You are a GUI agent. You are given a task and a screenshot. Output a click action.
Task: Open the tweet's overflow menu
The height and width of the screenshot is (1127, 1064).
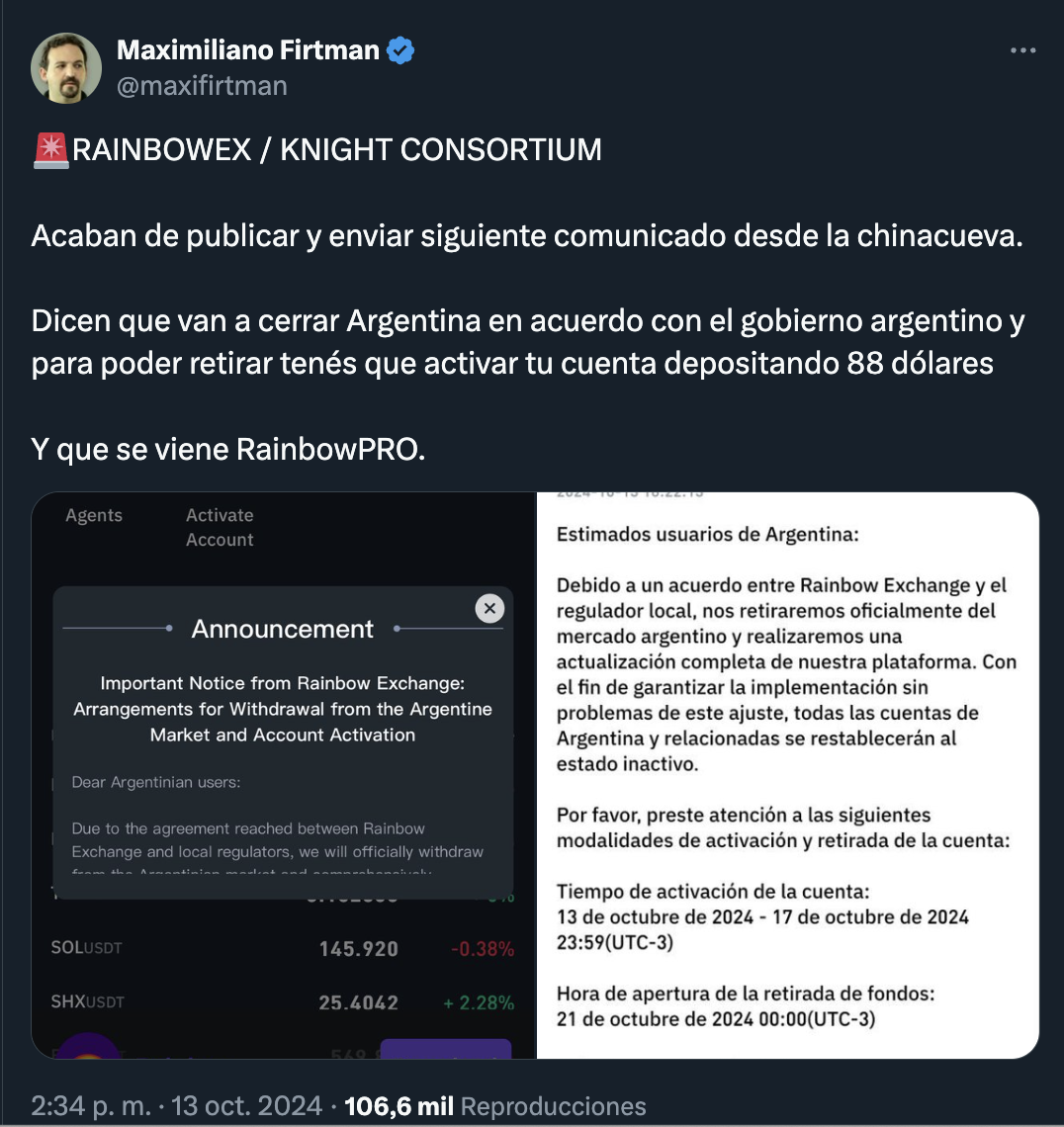tap(1022, 51)
